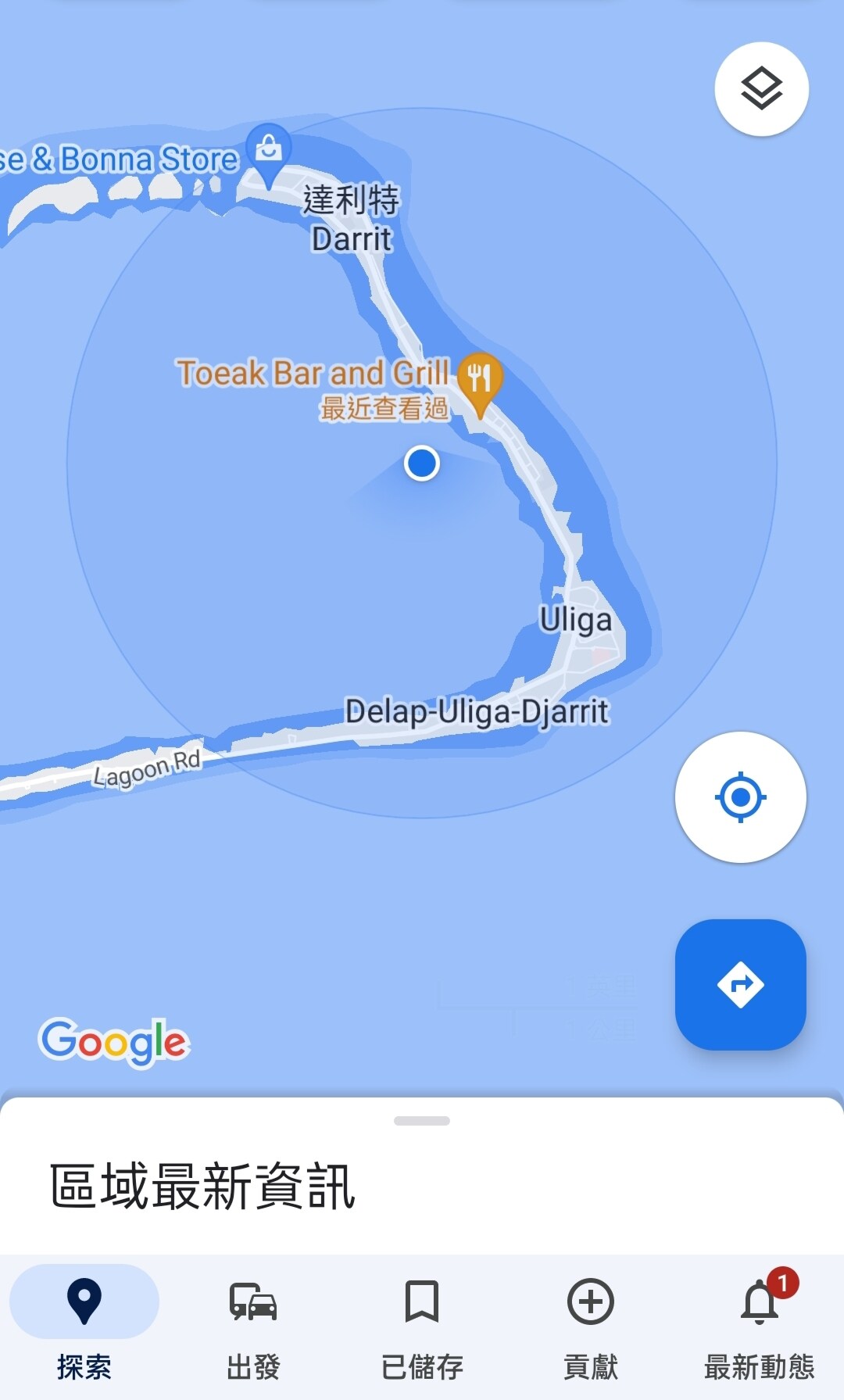Tap the Google logo

point(114,1040)
